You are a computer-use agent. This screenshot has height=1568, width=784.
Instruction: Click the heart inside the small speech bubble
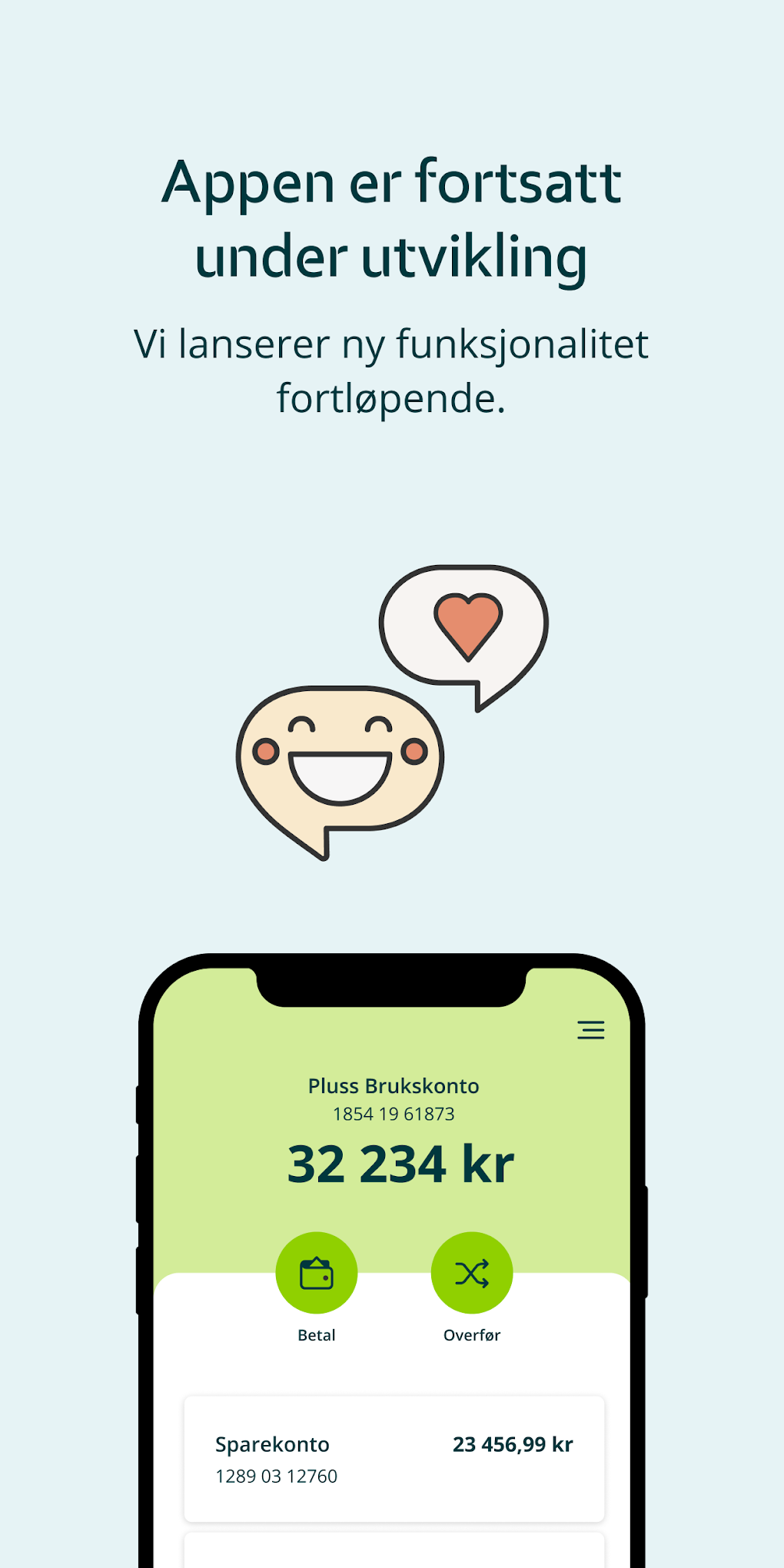(x=468, y=628)
